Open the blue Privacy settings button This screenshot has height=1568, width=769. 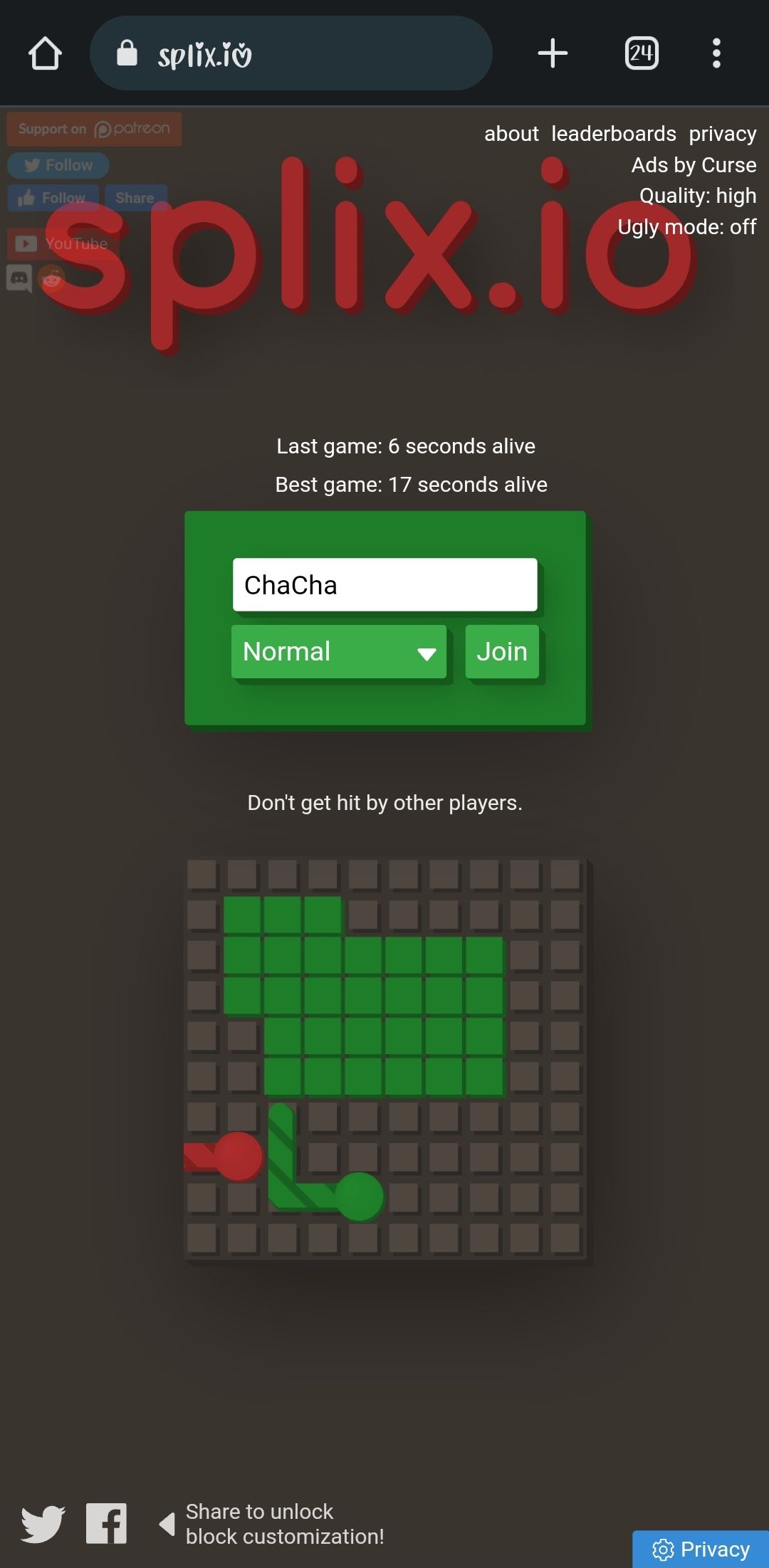coord(701,1549)
